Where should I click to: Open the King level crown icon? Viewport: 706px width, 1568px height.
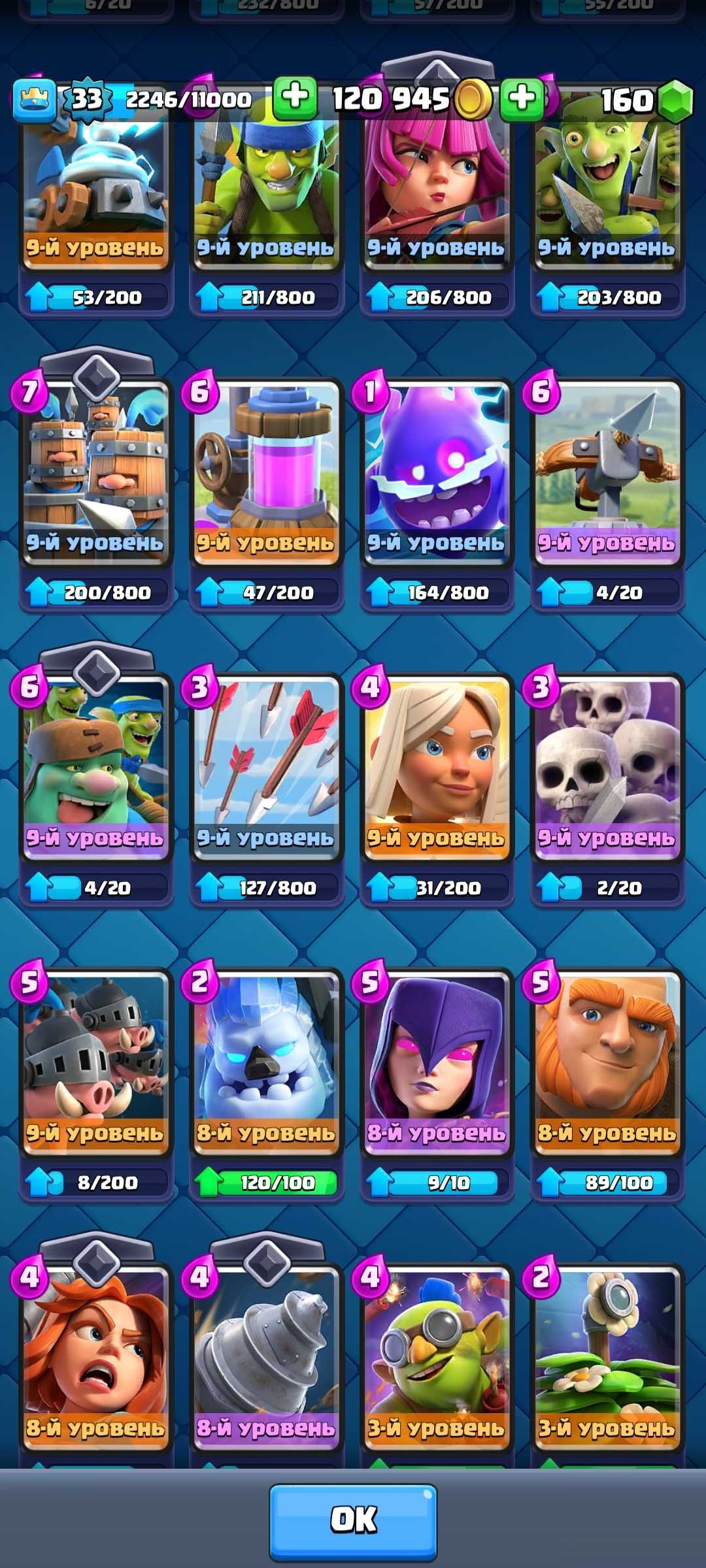[34, 101]
